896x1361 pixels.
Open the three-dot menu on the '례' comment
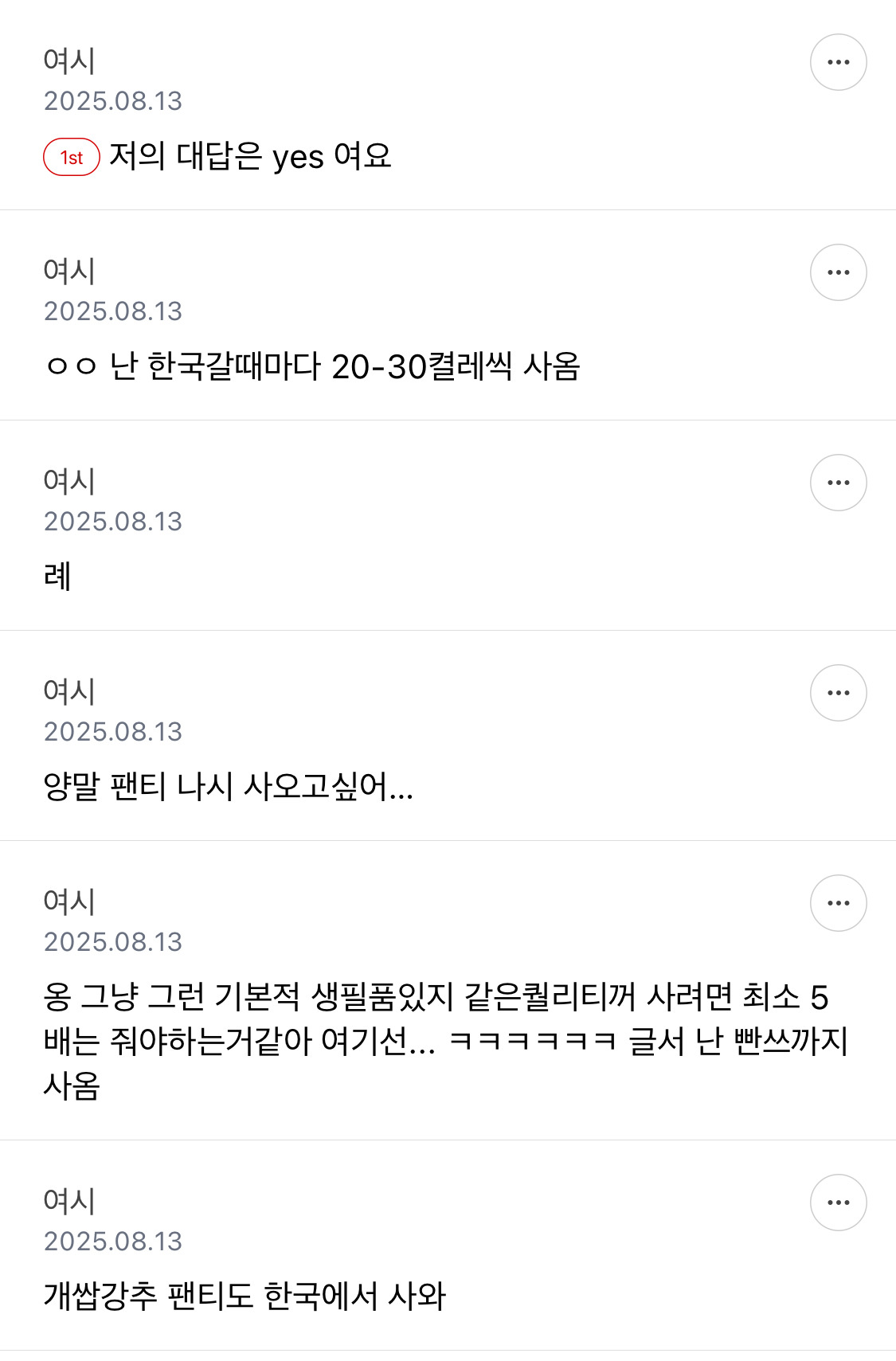click(838, 483)
